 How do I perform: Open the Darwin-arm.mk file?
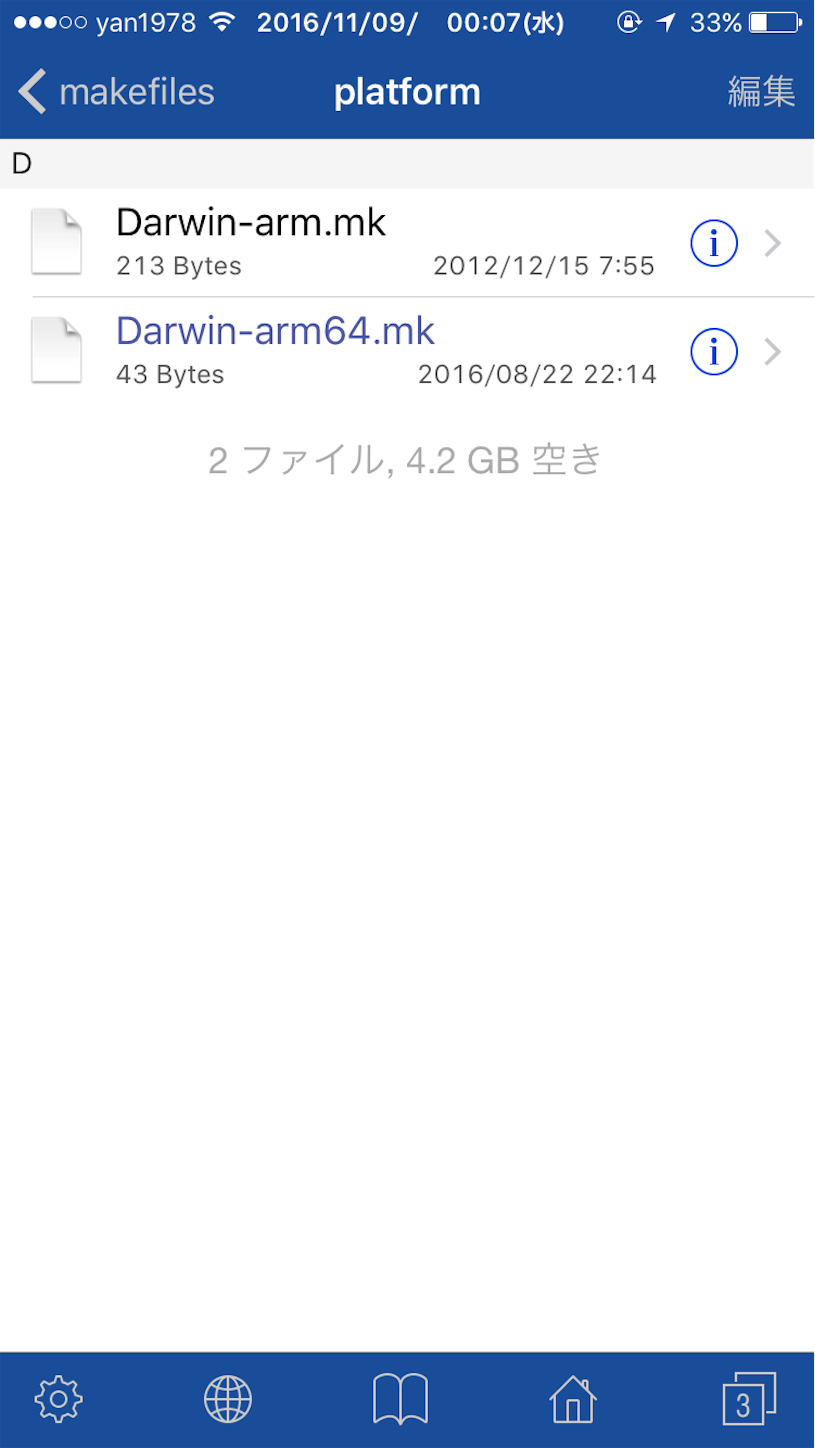click(250, 222)
